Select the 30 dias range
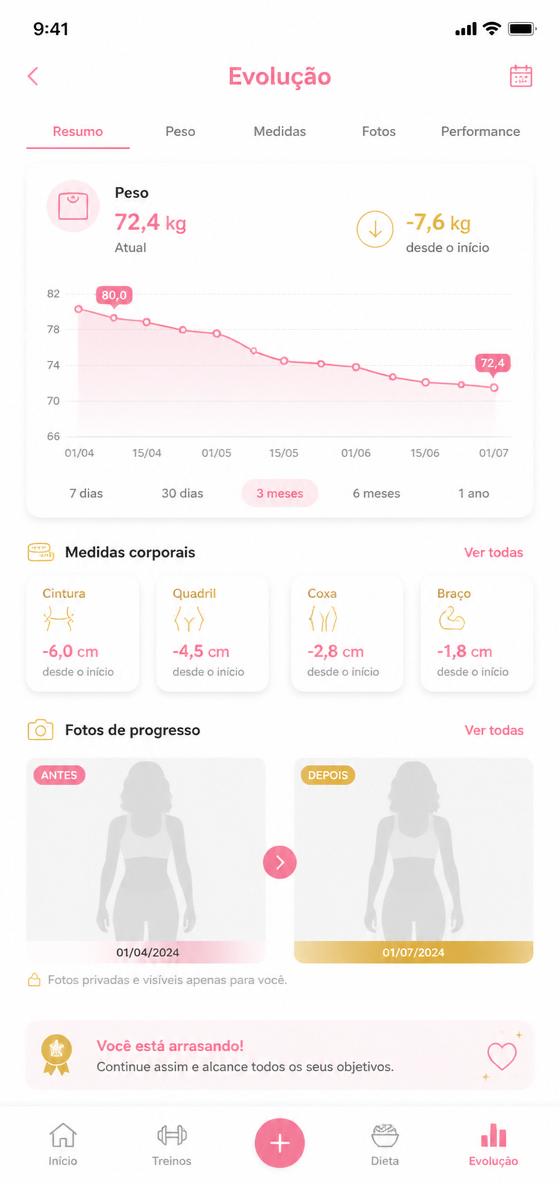This screenshot has width=560, height=1184. pos(183,493)
